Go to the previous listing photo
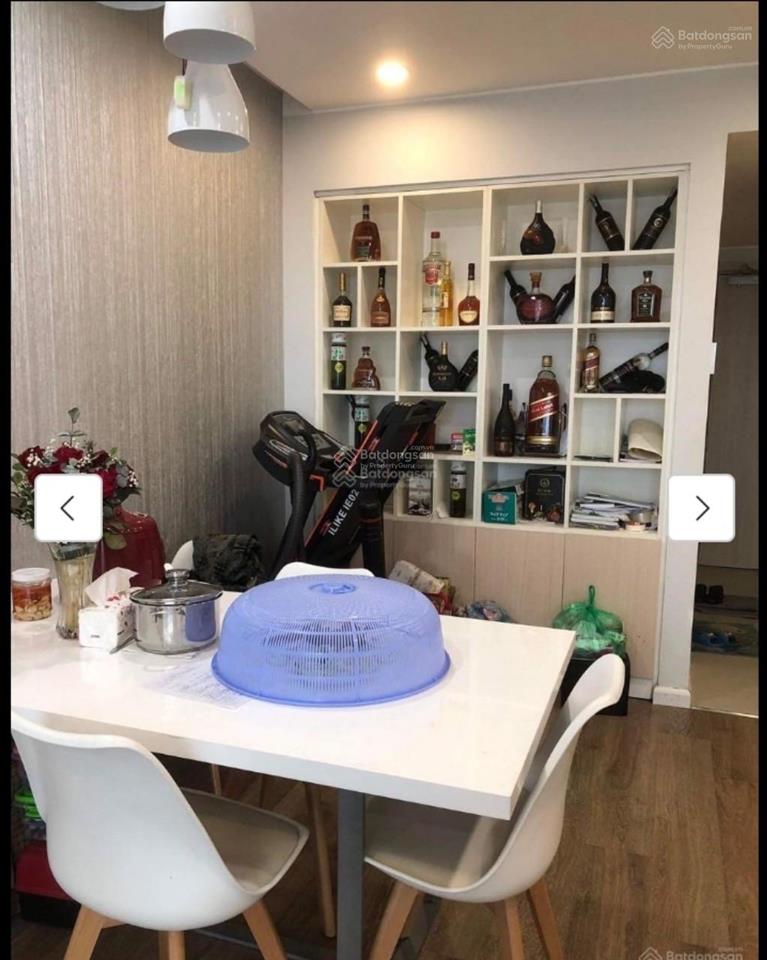This screenshot has width=767, height=960. [x=68, y=508]
